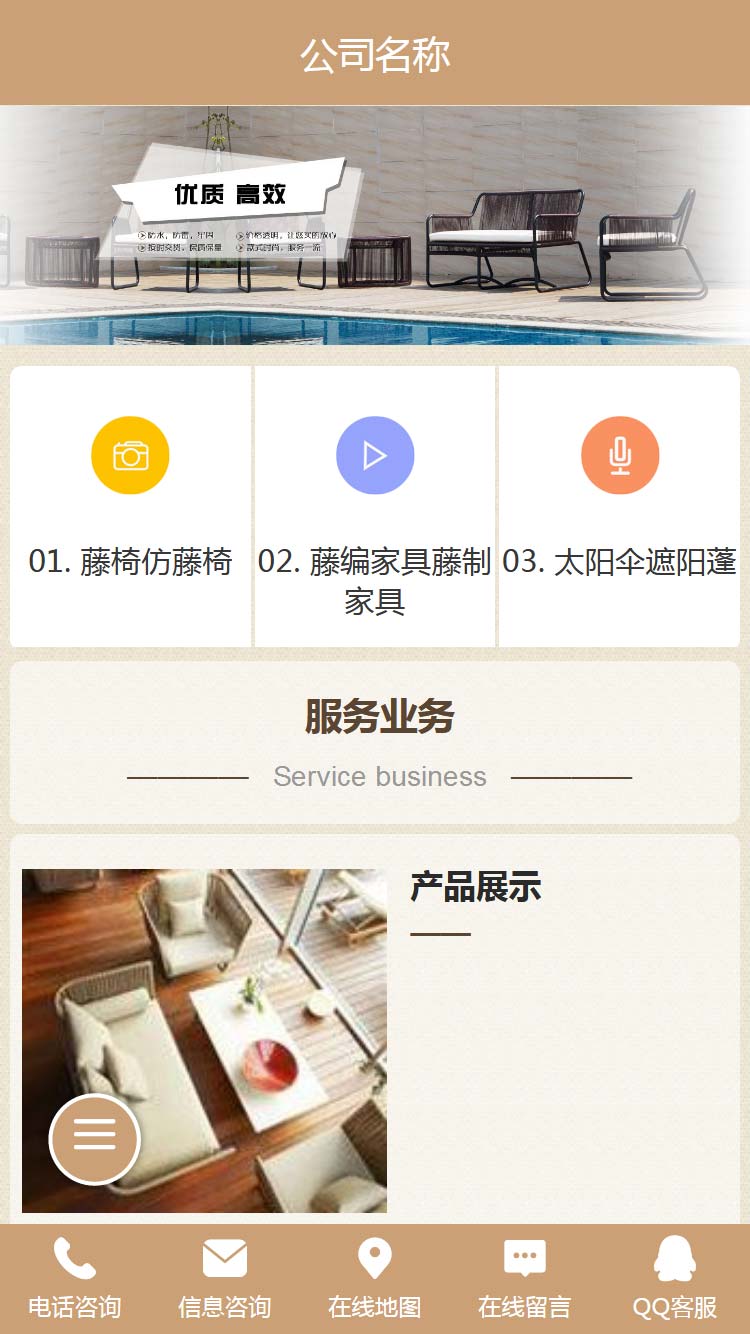Open the 02. 藤编家具藤制家具 category card
The image size is (750, 1334).
375,507
